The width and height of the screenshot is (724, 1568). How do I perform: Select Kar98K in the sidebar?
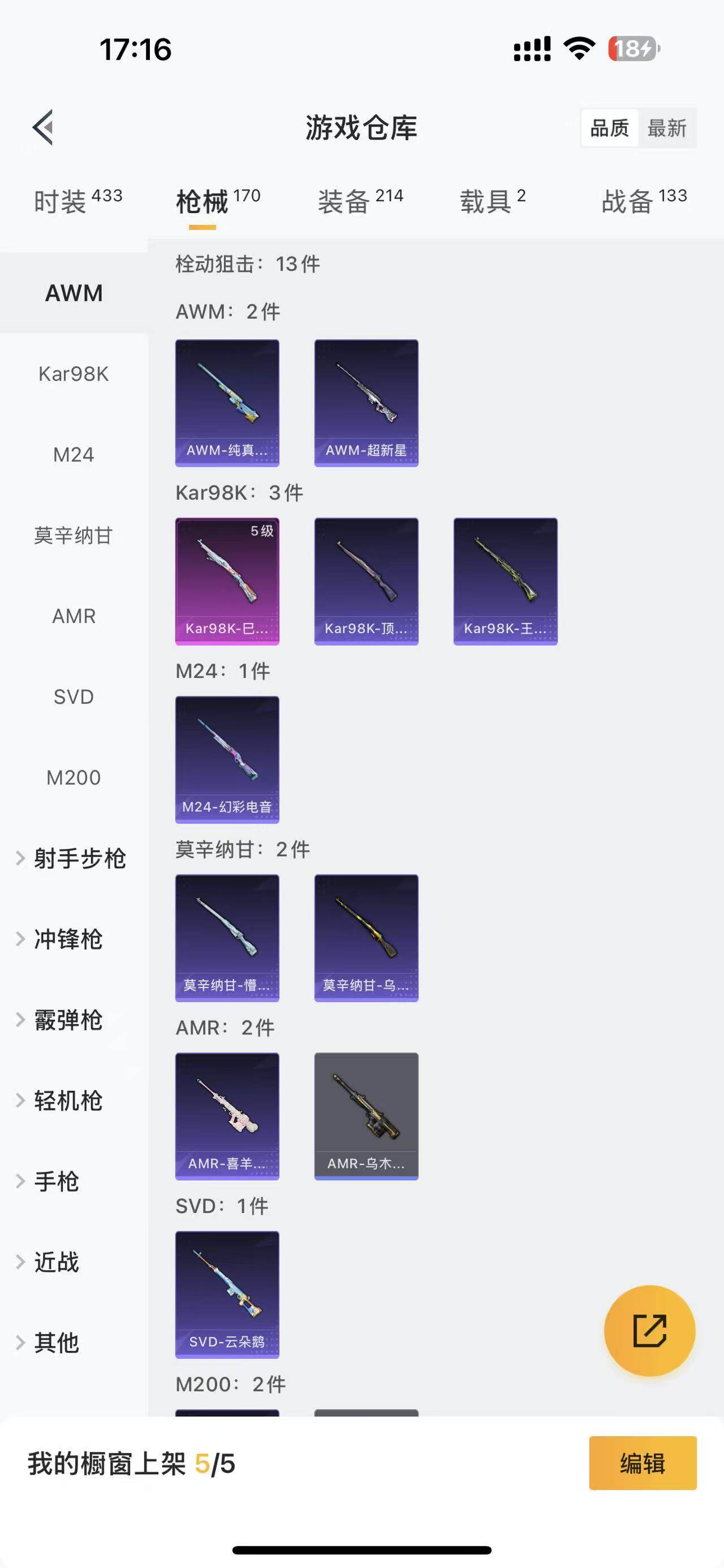[74, 374]
